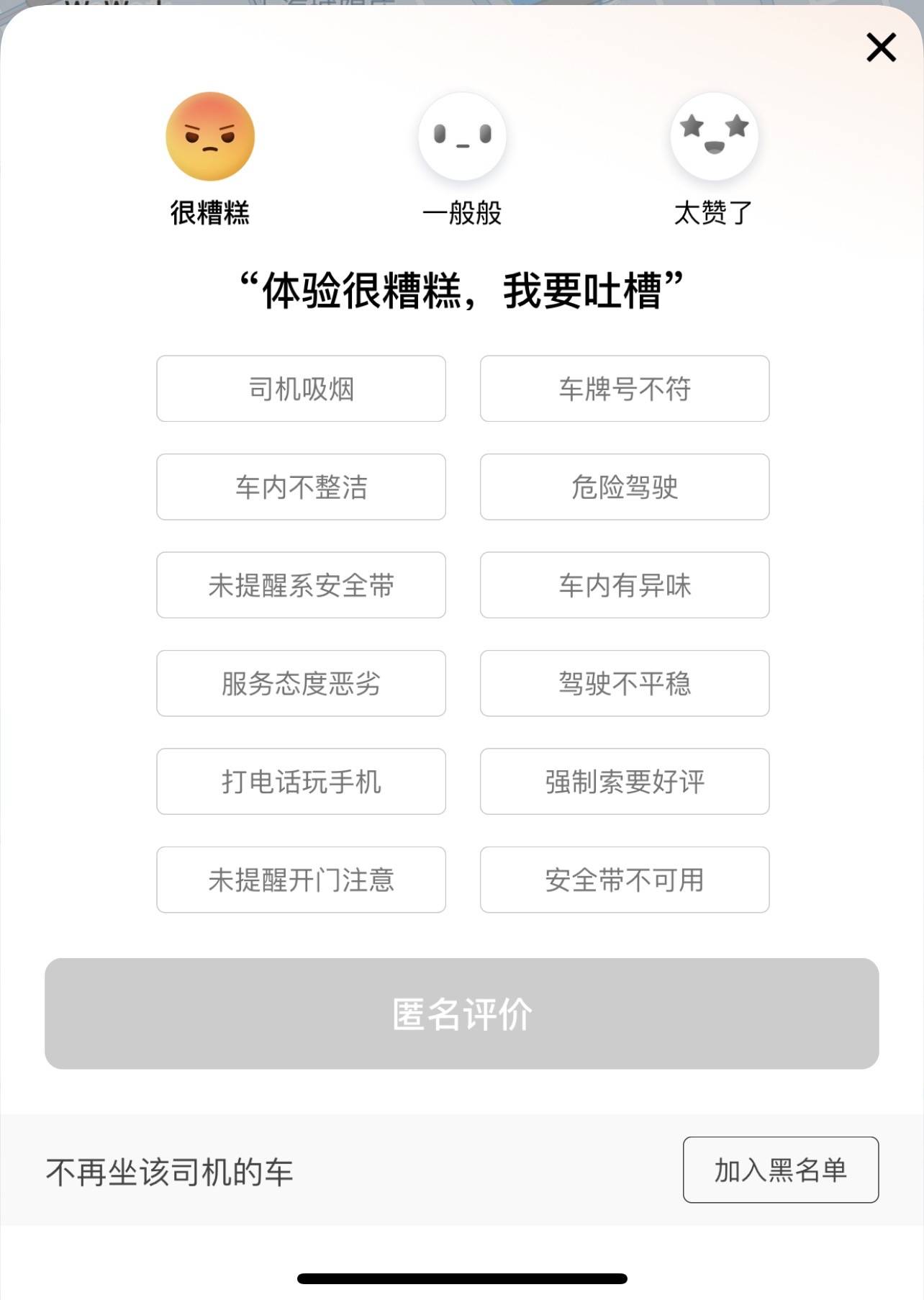Viewport: 924px width, 1300px height.
Task: Select the 安全带不可用 tag
Action: click(625, 880)
